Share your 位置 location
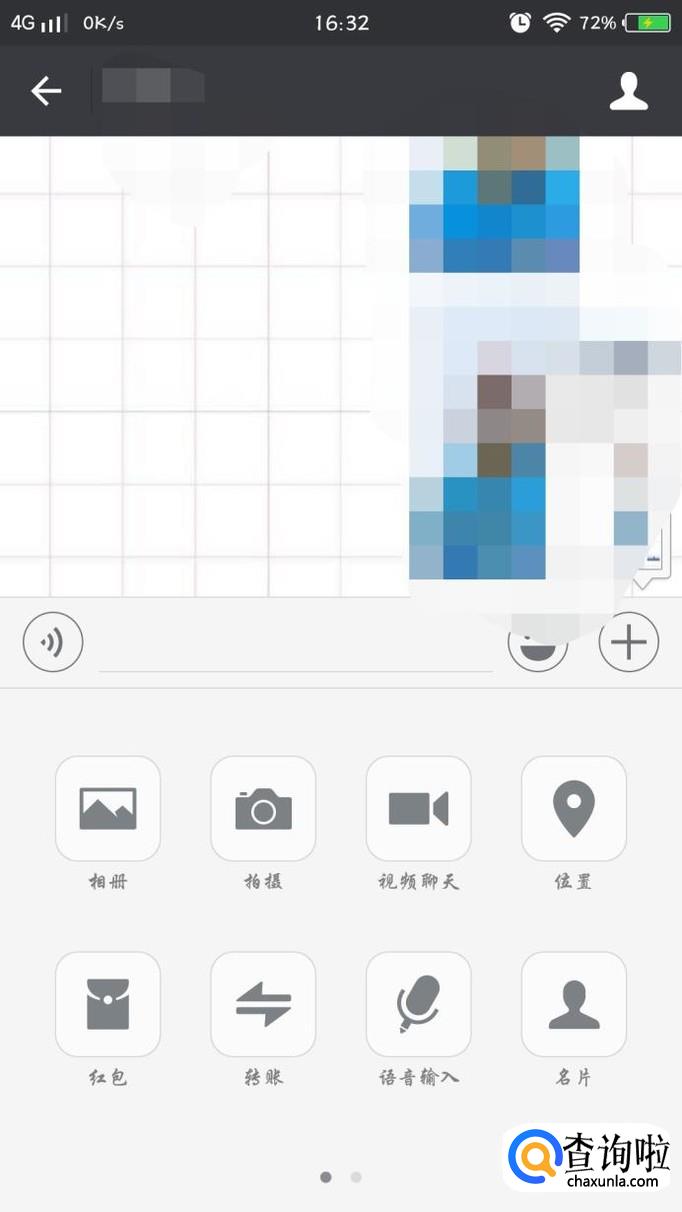682x1212 pixels. pyautogui.click(x=574, y=808)
